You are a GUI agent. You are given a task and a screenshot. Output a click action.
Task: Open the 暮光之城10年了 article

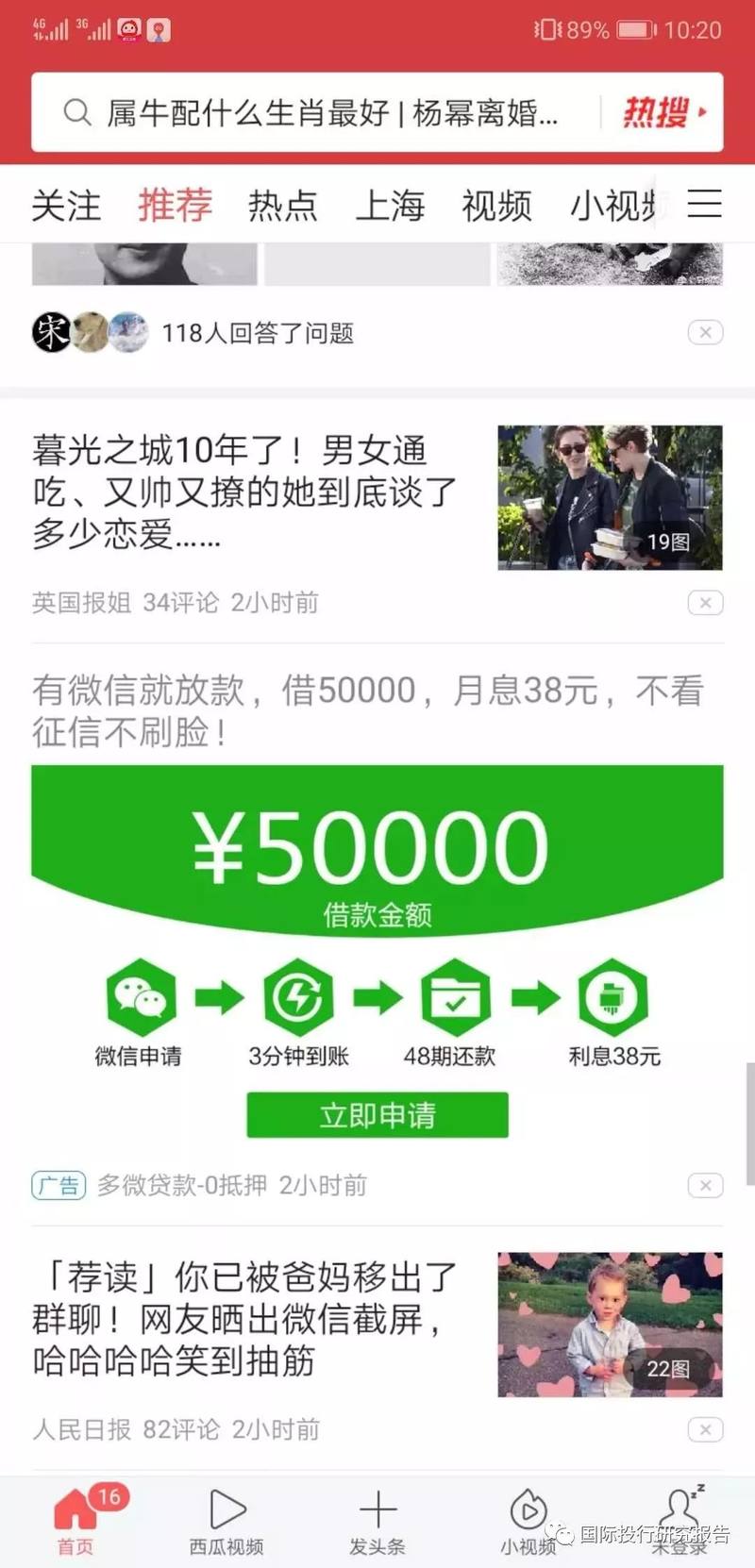(x=245, y=491)
